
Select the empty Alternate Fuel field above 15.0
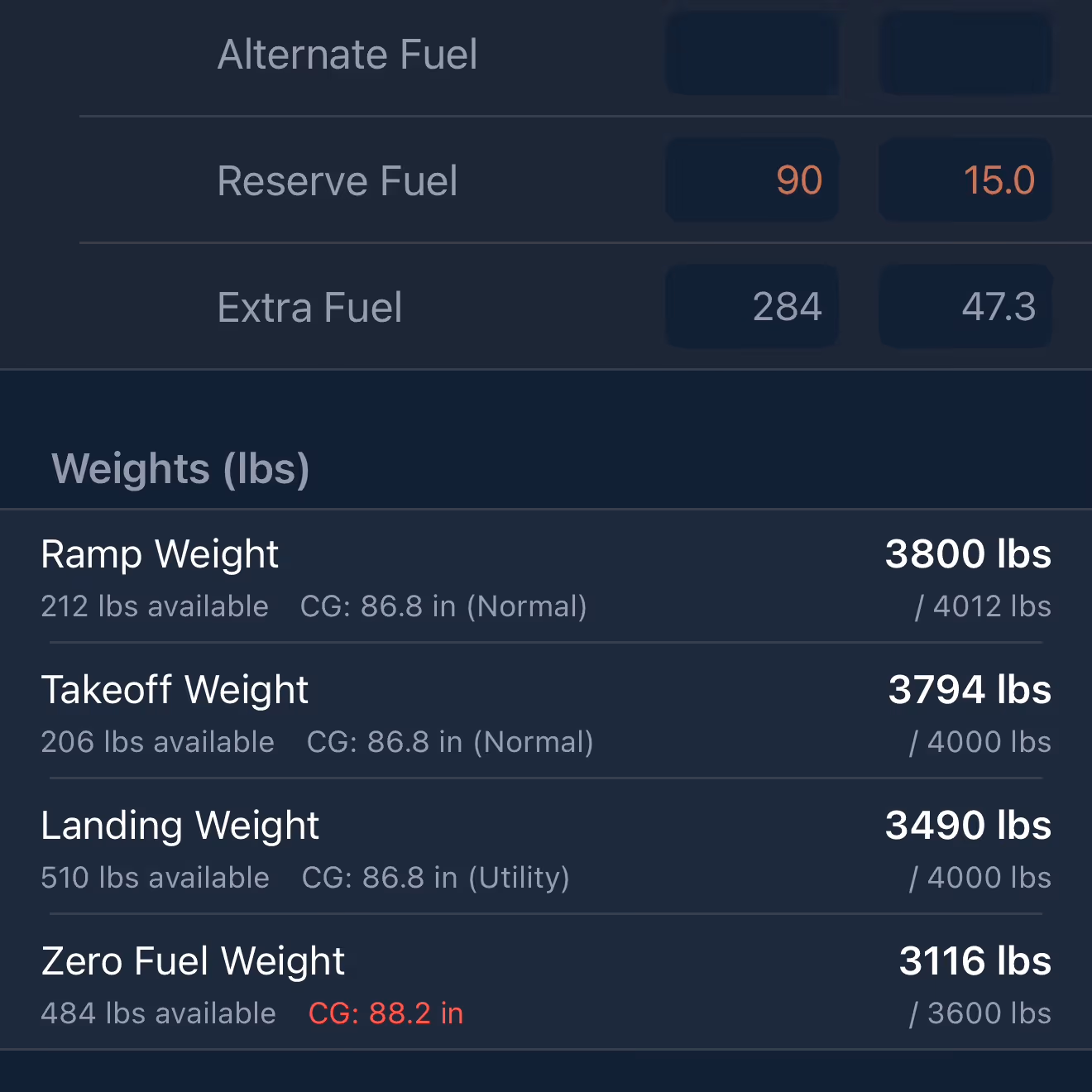click(965, 53)
